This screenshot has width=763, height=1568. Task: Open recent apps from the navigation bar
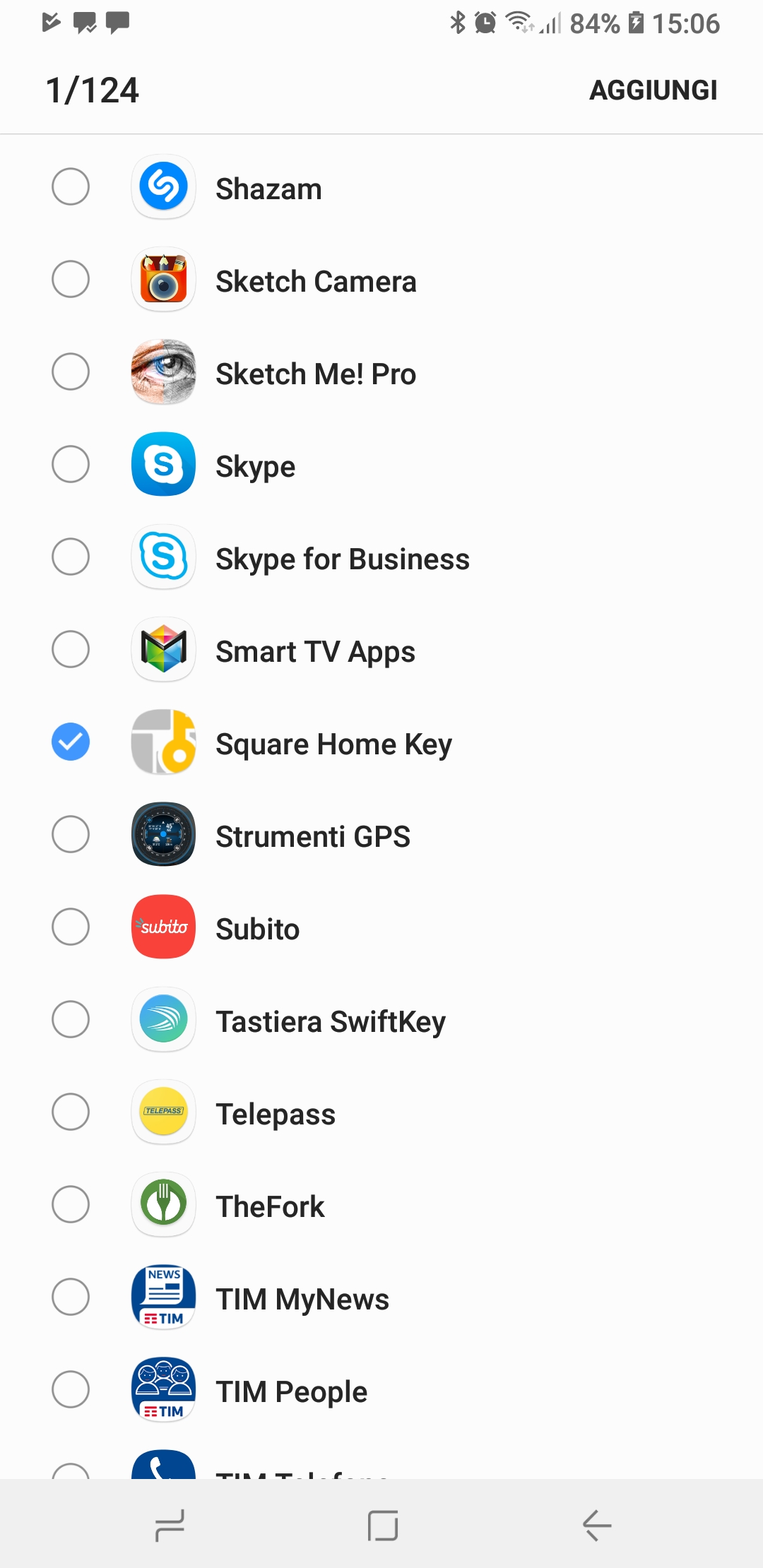click(170, 1526)
